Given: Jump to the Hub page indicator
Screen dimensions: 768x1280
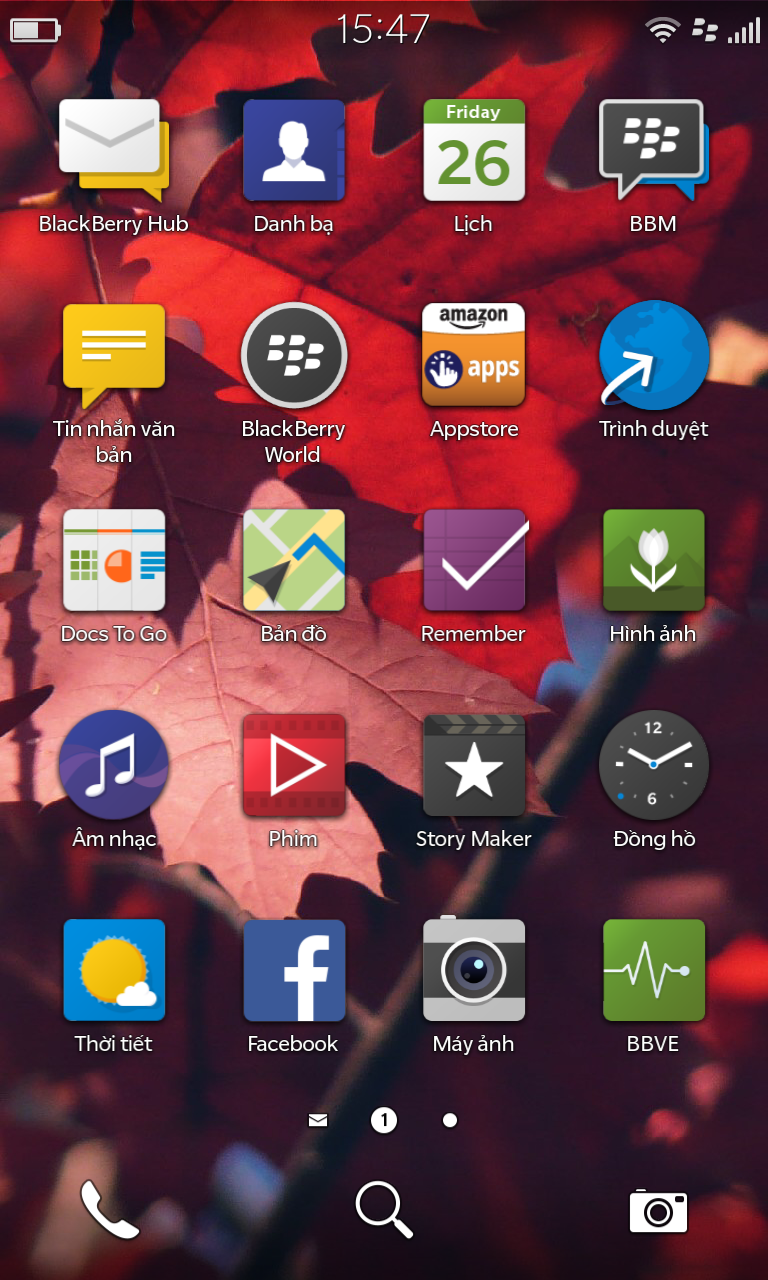Looking at the screenshot, I should click(x=318, y=1120).
